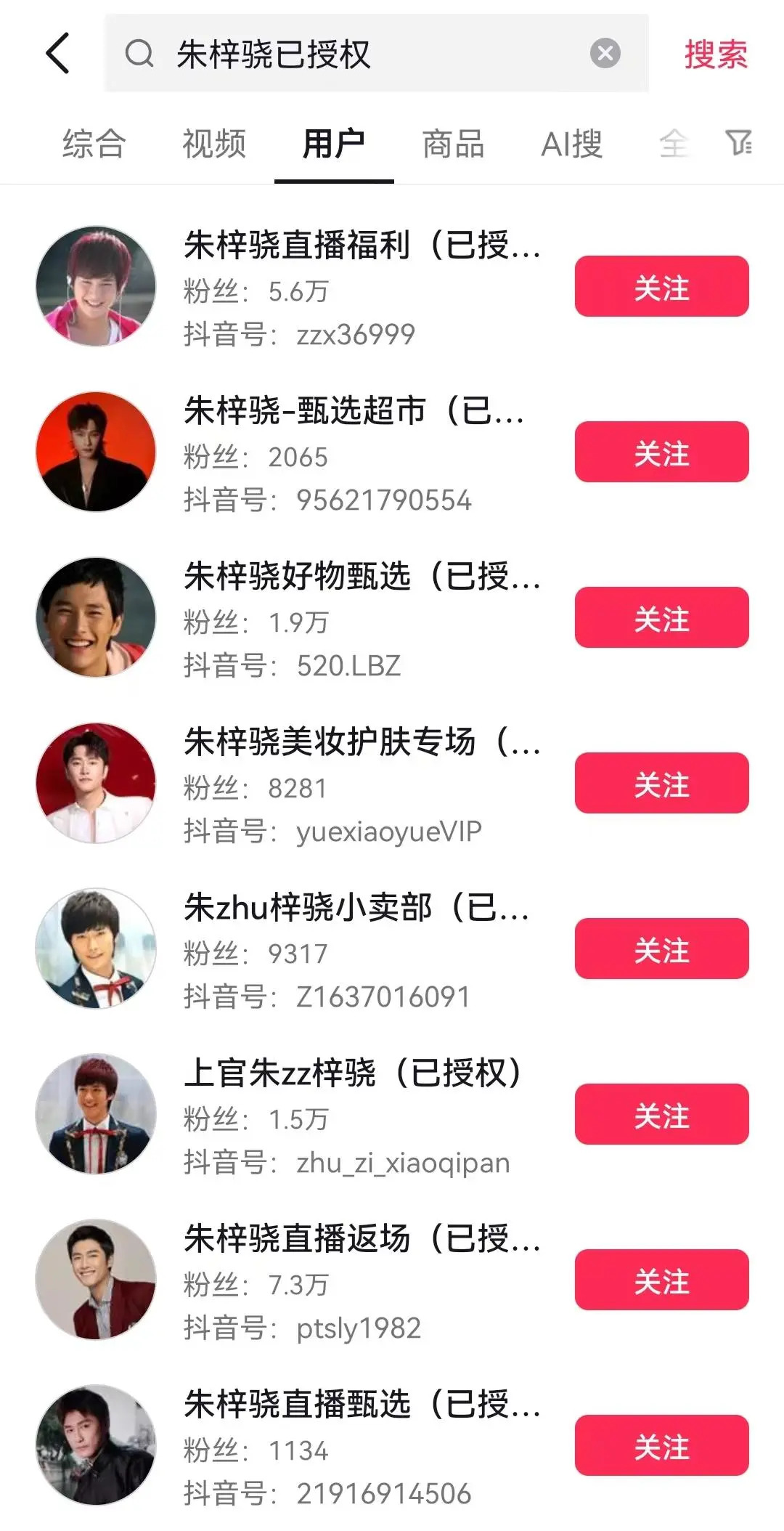Go back from the search results
Image resolution: width=784 pixels, height=1531 pixels.
pos(57,53)
